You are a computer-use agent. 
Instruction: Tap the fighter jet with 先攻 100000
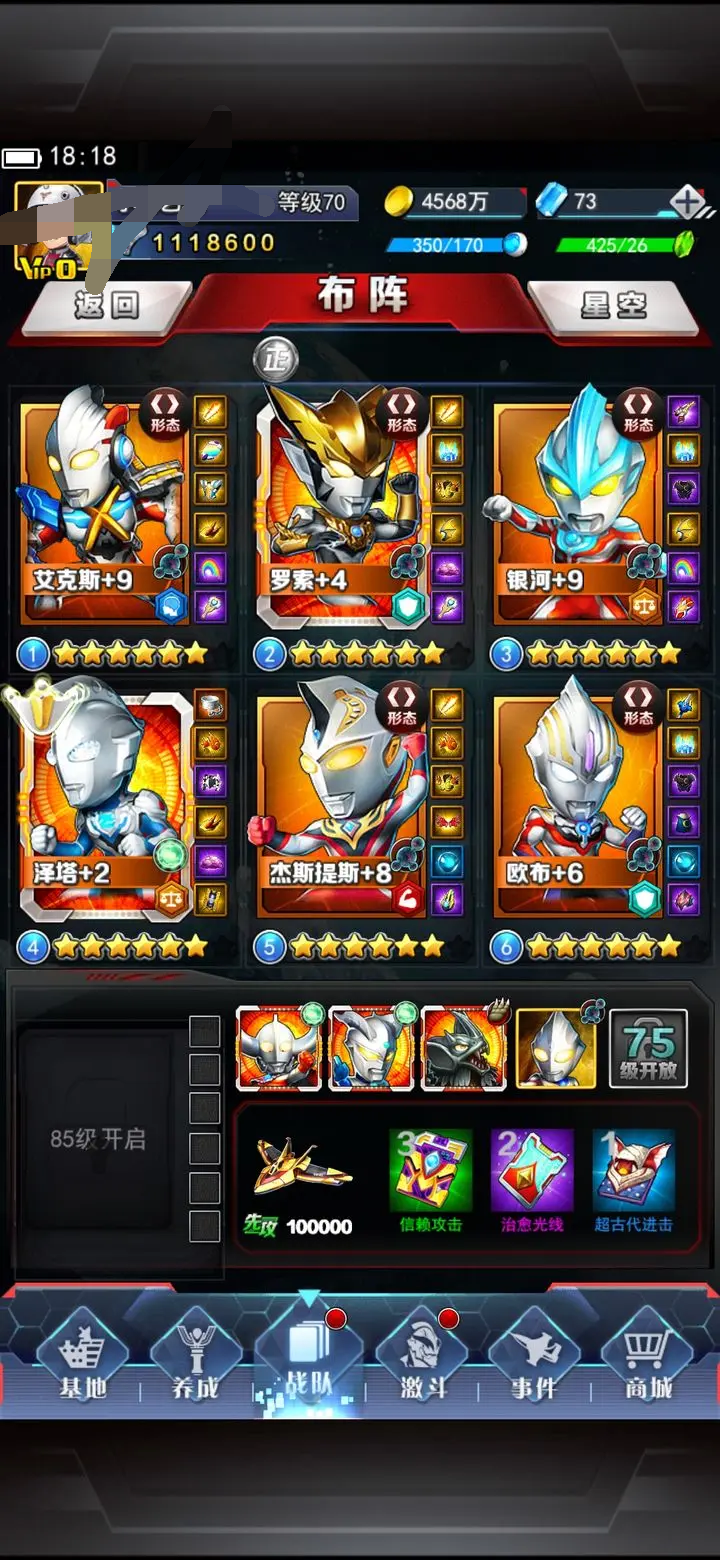pyautogui.click(x=298, y=1185)
